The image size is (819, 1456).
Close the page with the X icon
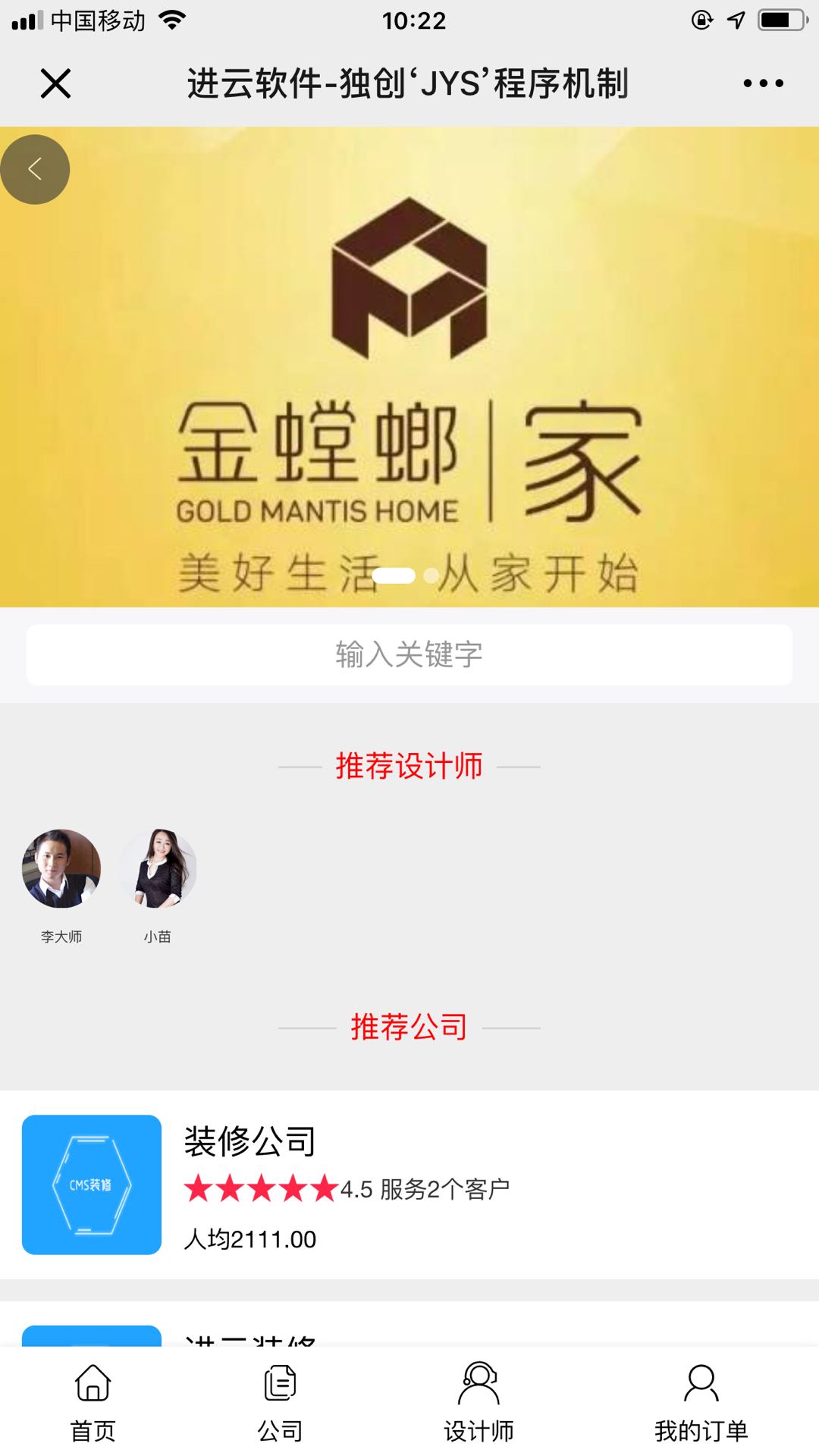[x=55, y=83]
